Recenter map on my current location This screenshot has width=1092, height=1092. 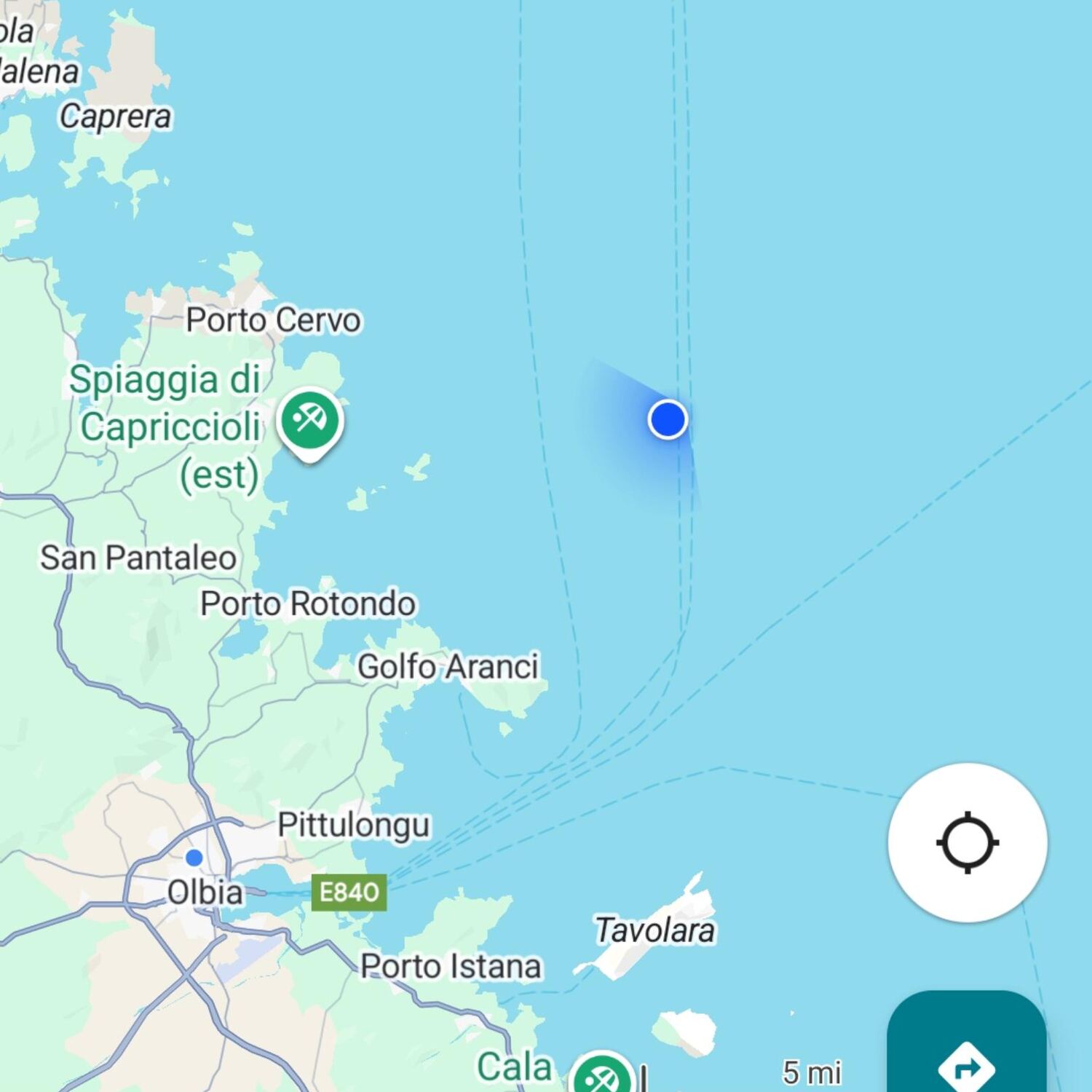(967, 842)
